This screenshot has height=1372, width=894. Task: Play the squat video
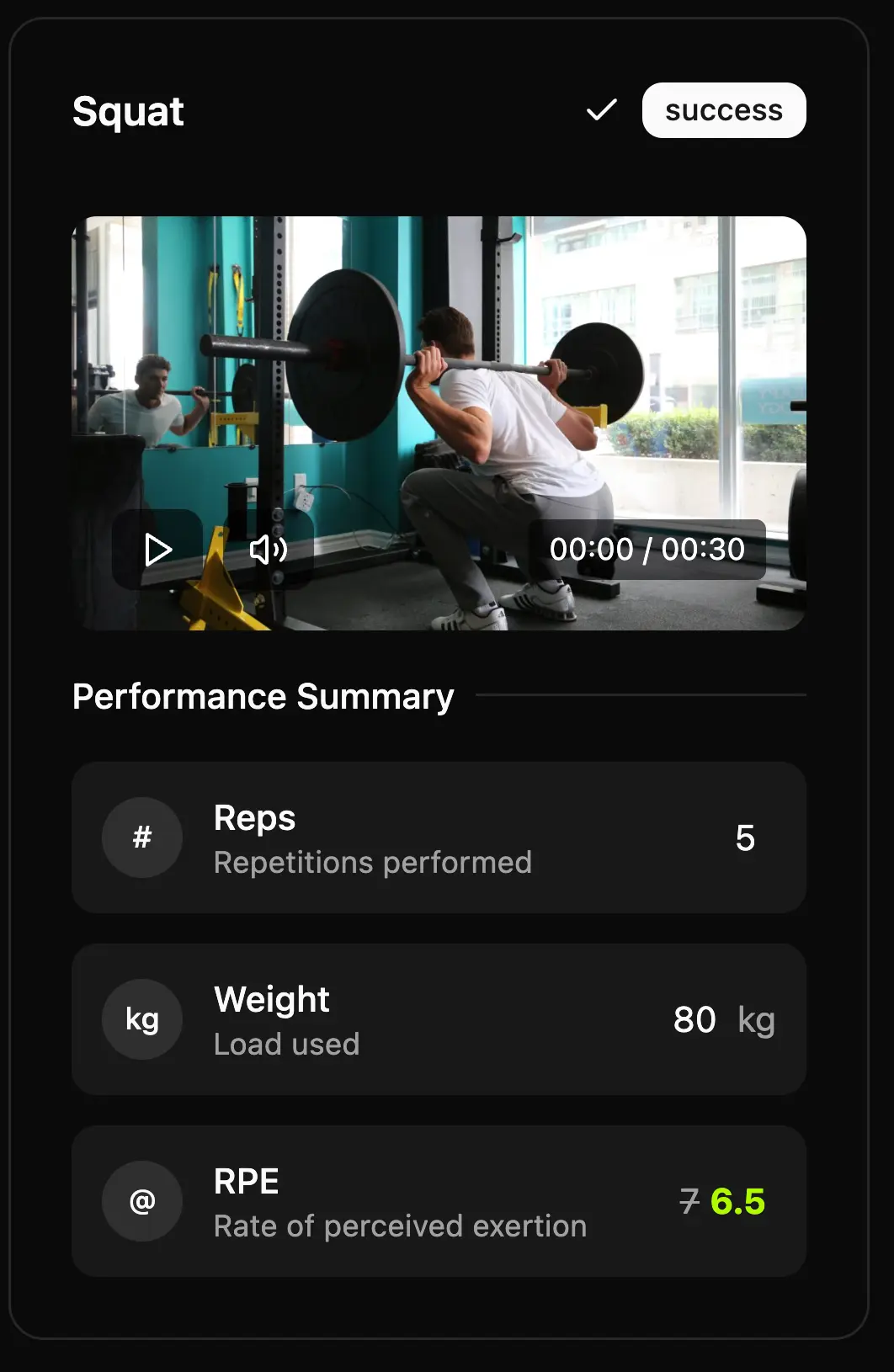coord(157,550)
